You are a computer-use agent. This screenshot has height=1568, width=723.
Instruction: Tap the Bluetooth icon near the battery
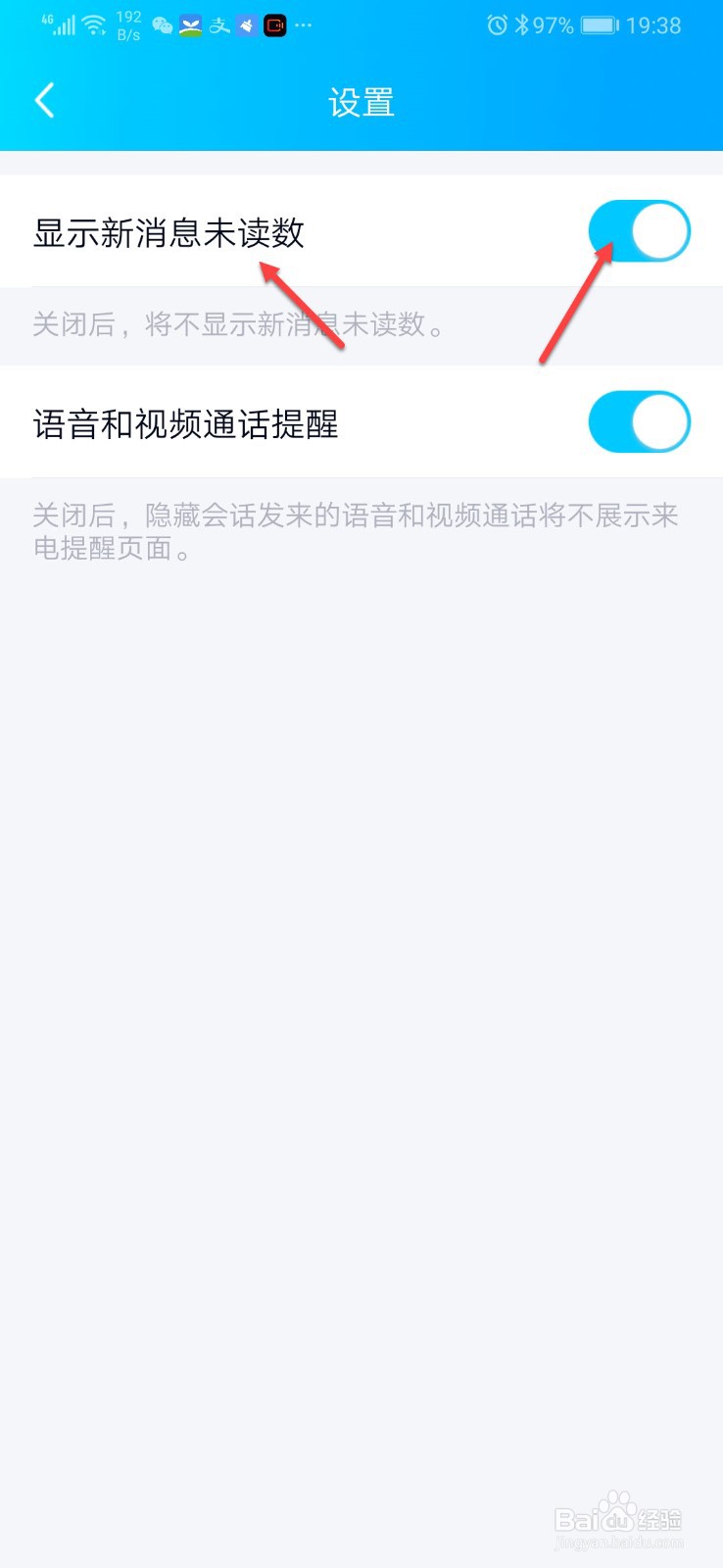tap(519, 25)
